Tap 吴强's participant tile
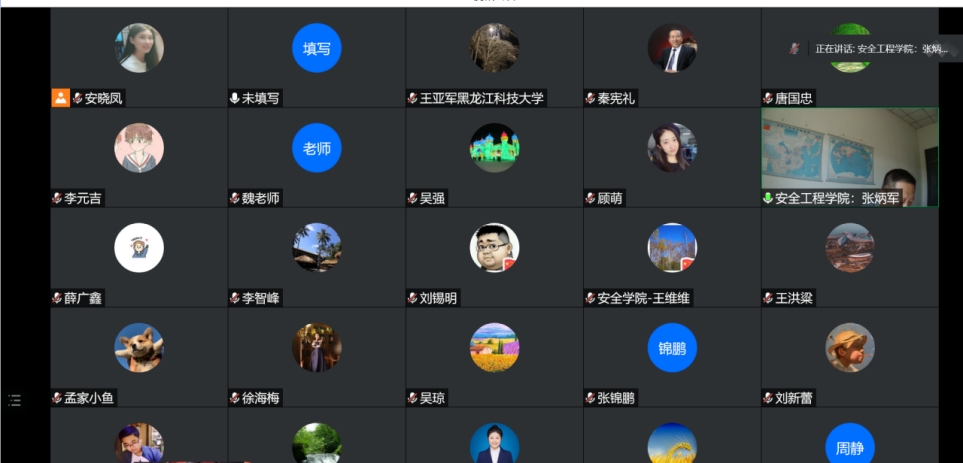Viewport: 963px width, 463px height. pyautogui.click(x=494, y=157)
